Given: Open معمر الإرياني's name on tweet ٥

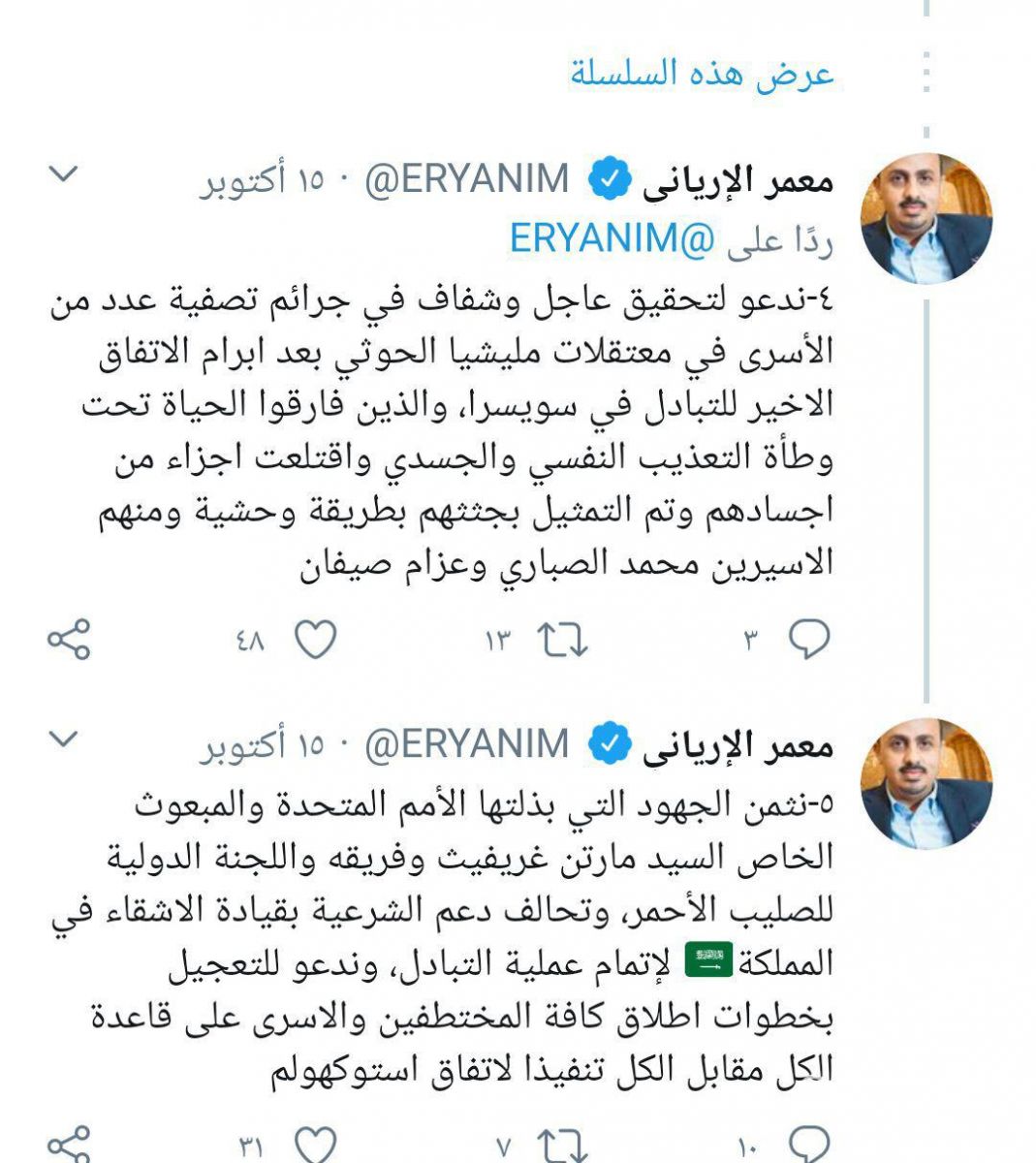Looking at the screenshot, I should pyautogui.click(x=739, y=744).
